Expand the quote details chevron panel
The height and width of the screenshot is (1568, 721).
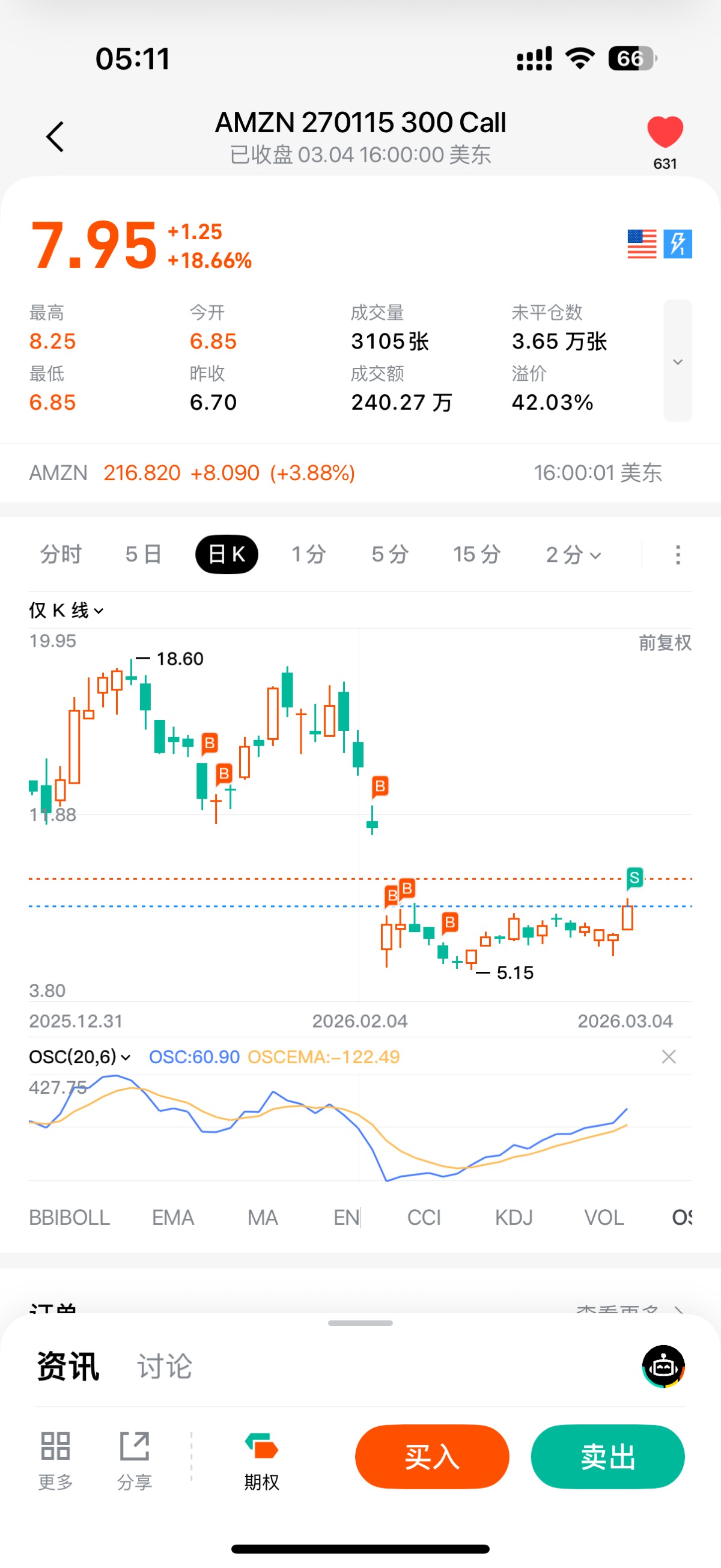[677, 361]
